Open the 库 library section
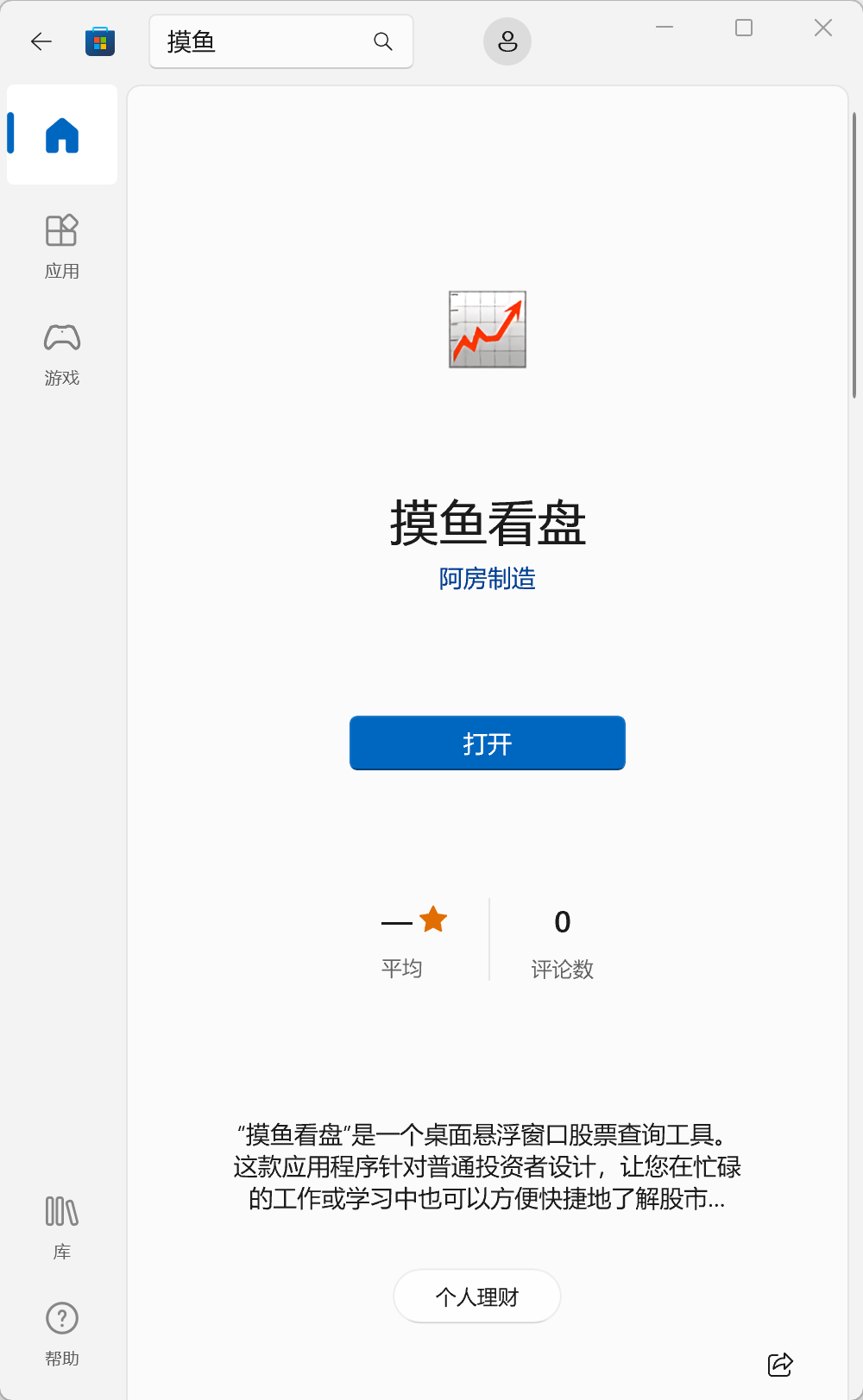The height and width of the screenshot is (1400, 863). (62, 1227)
